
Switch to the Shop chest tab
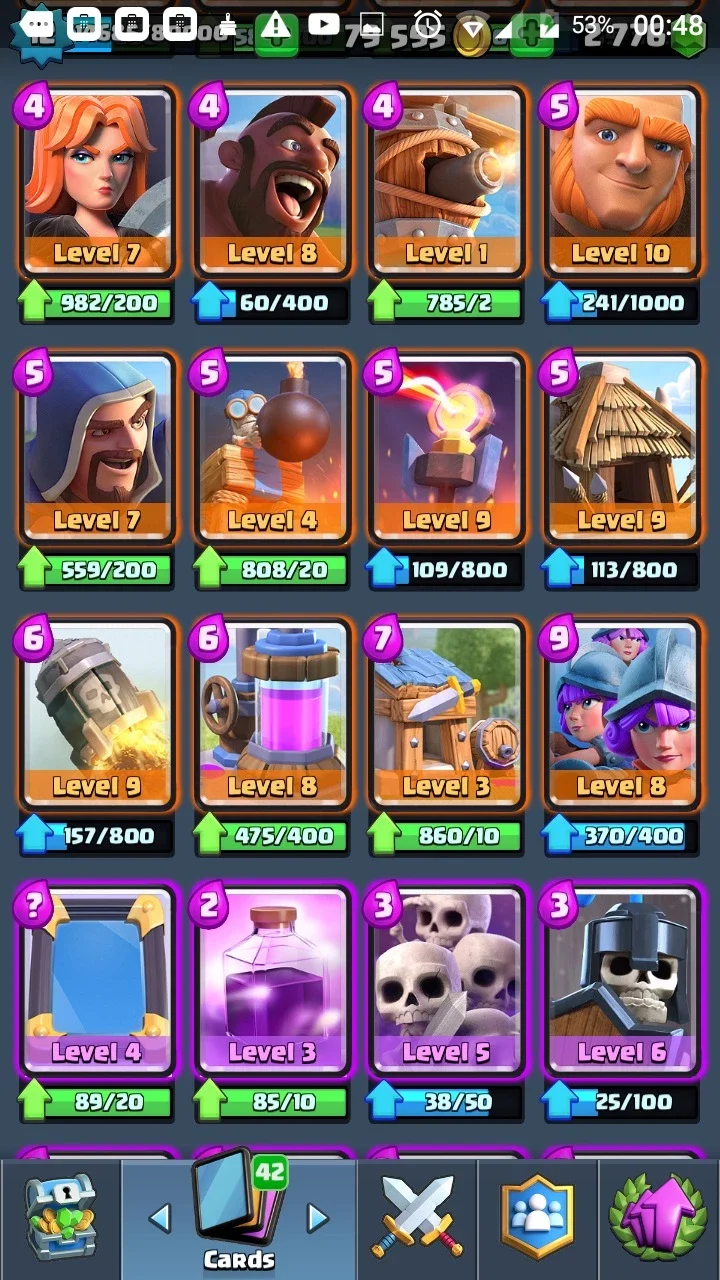[60, 1219]
